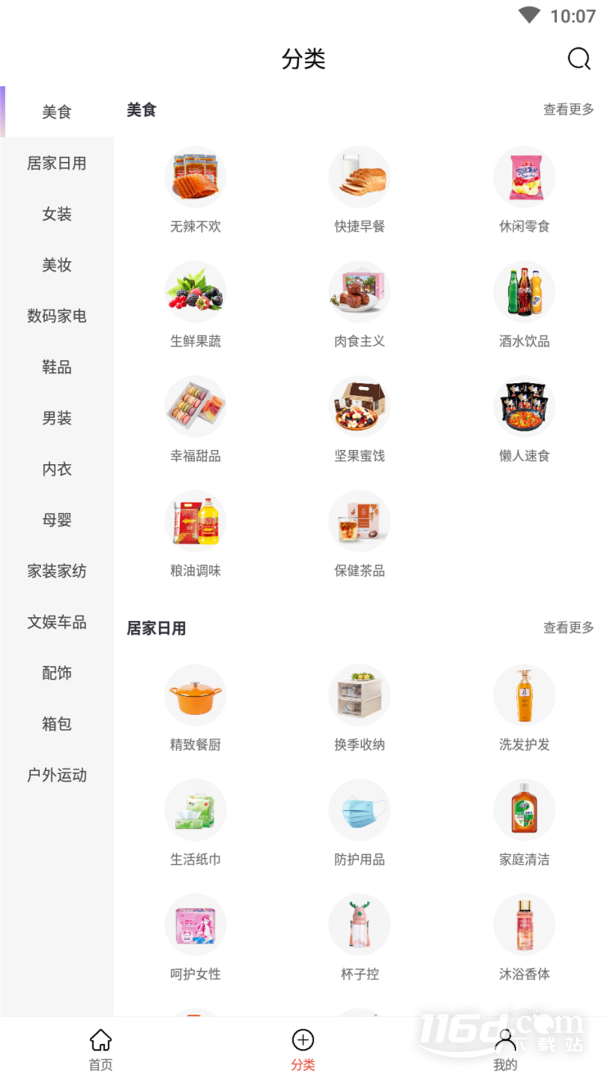Open 粮油调味 subcategory

point(195,535)
